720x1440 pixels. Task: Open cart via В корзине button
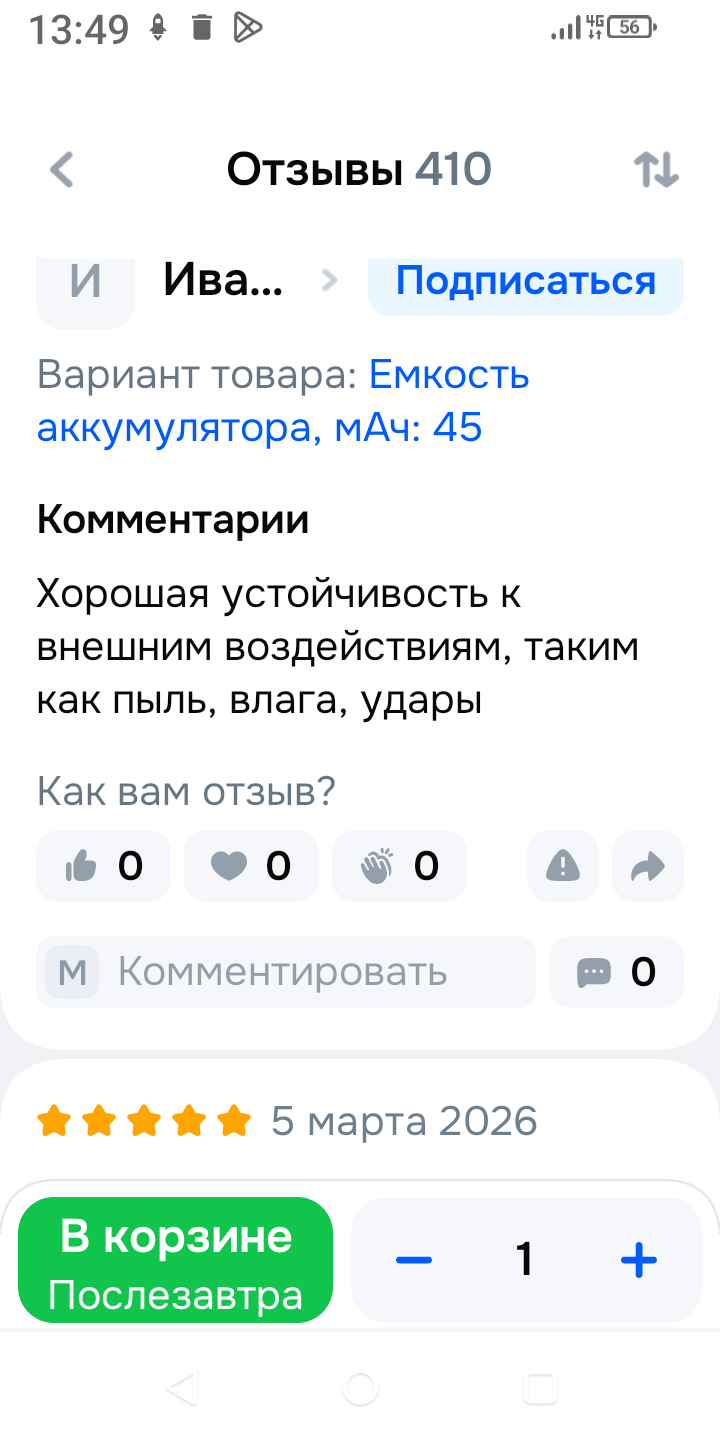[x=175, y=1260]
